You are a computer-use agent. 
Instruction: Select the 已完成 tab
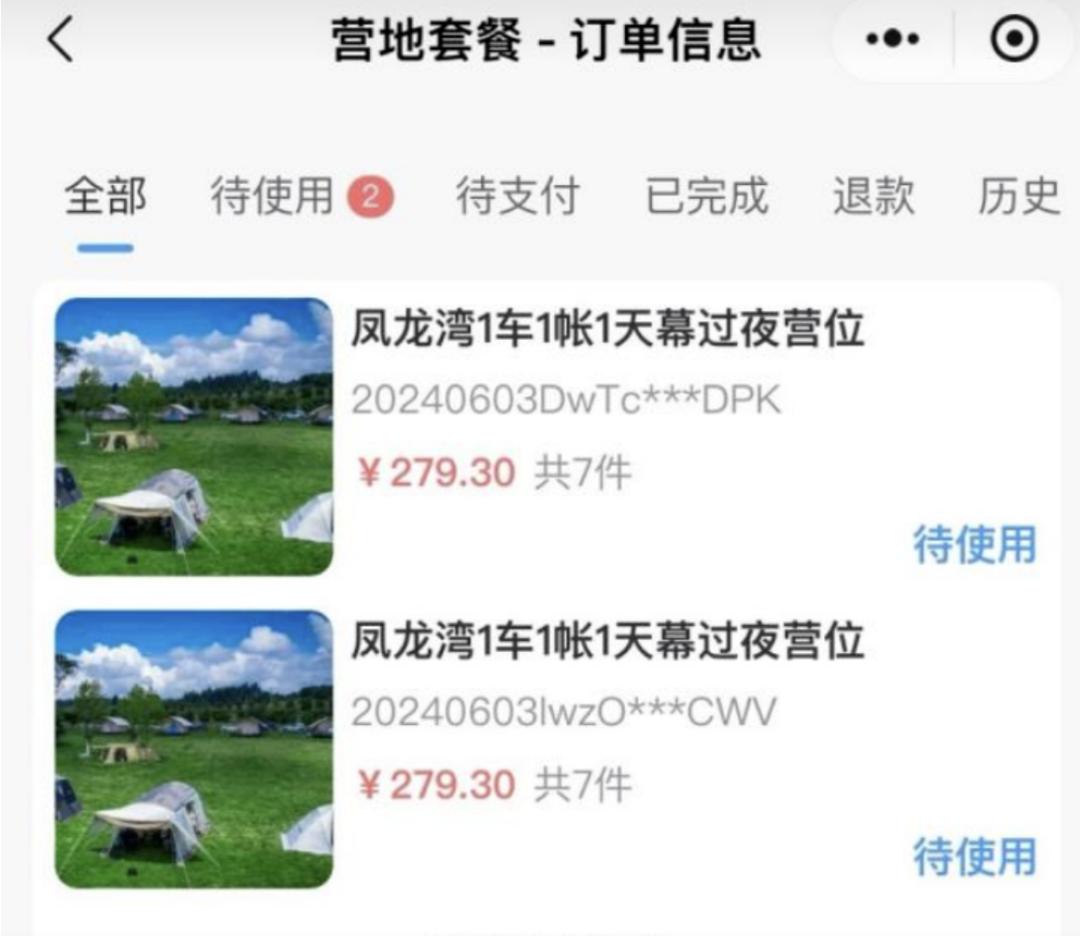tap(706, 196)
